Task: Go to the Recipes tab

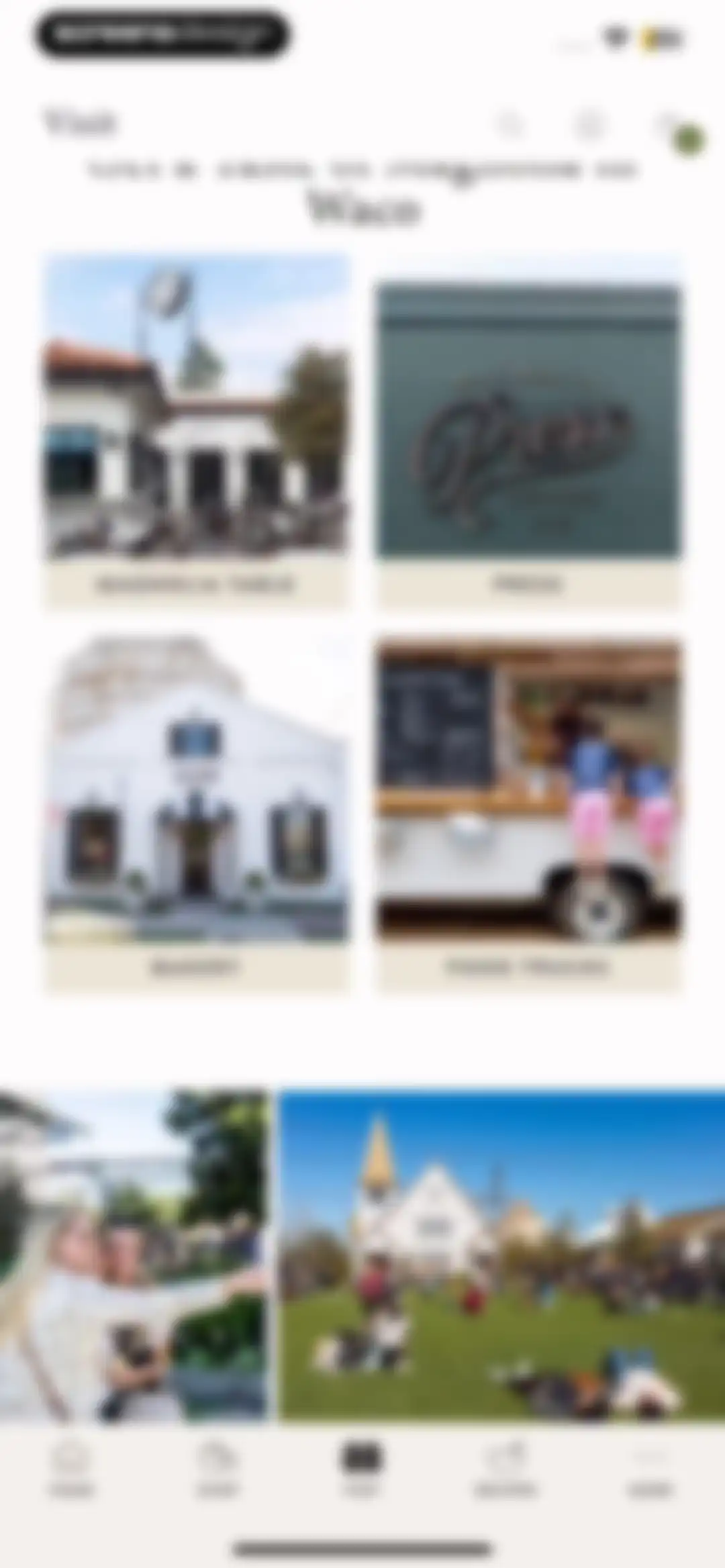Action: 505,1470
